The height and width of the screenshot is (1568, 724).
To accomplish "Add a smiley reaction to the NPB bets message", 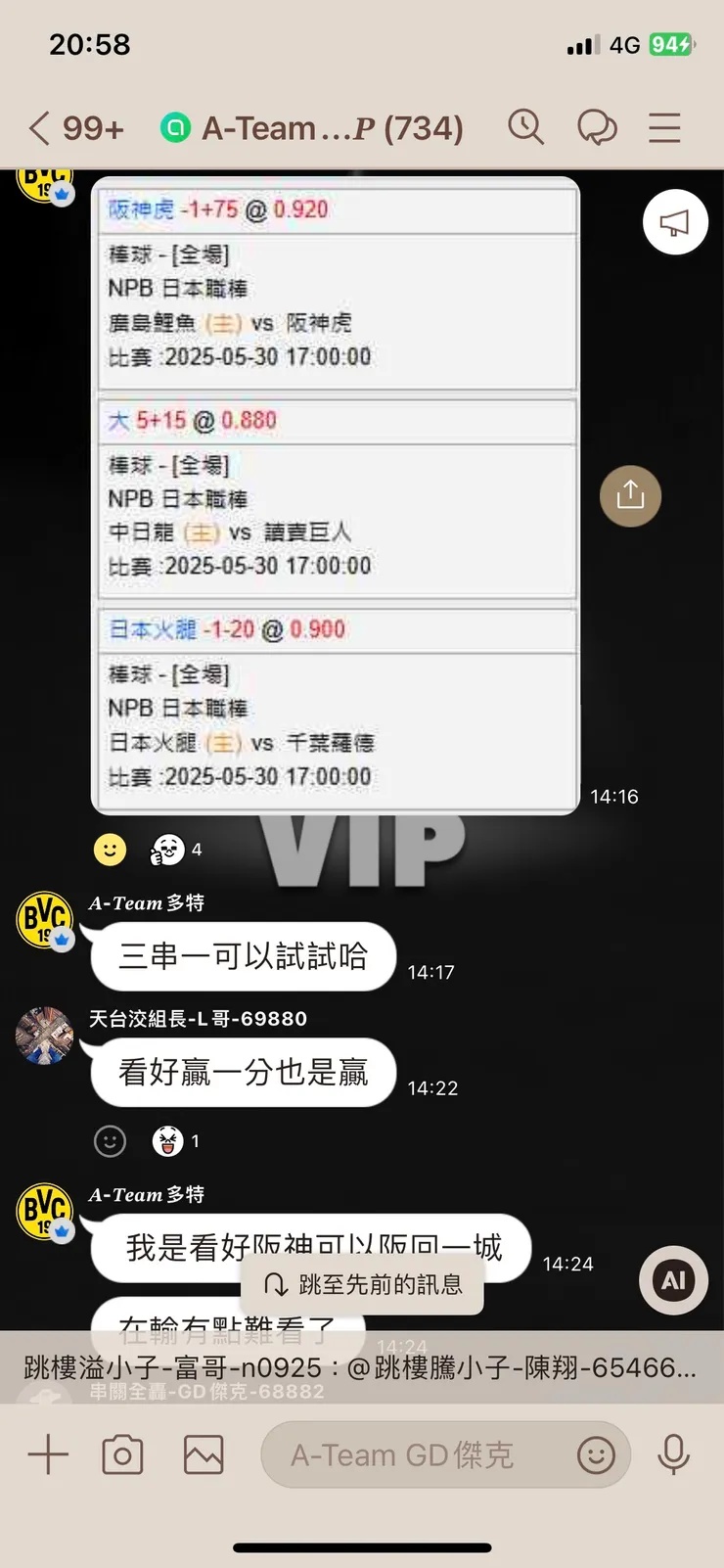I will [x=110, y=850].
